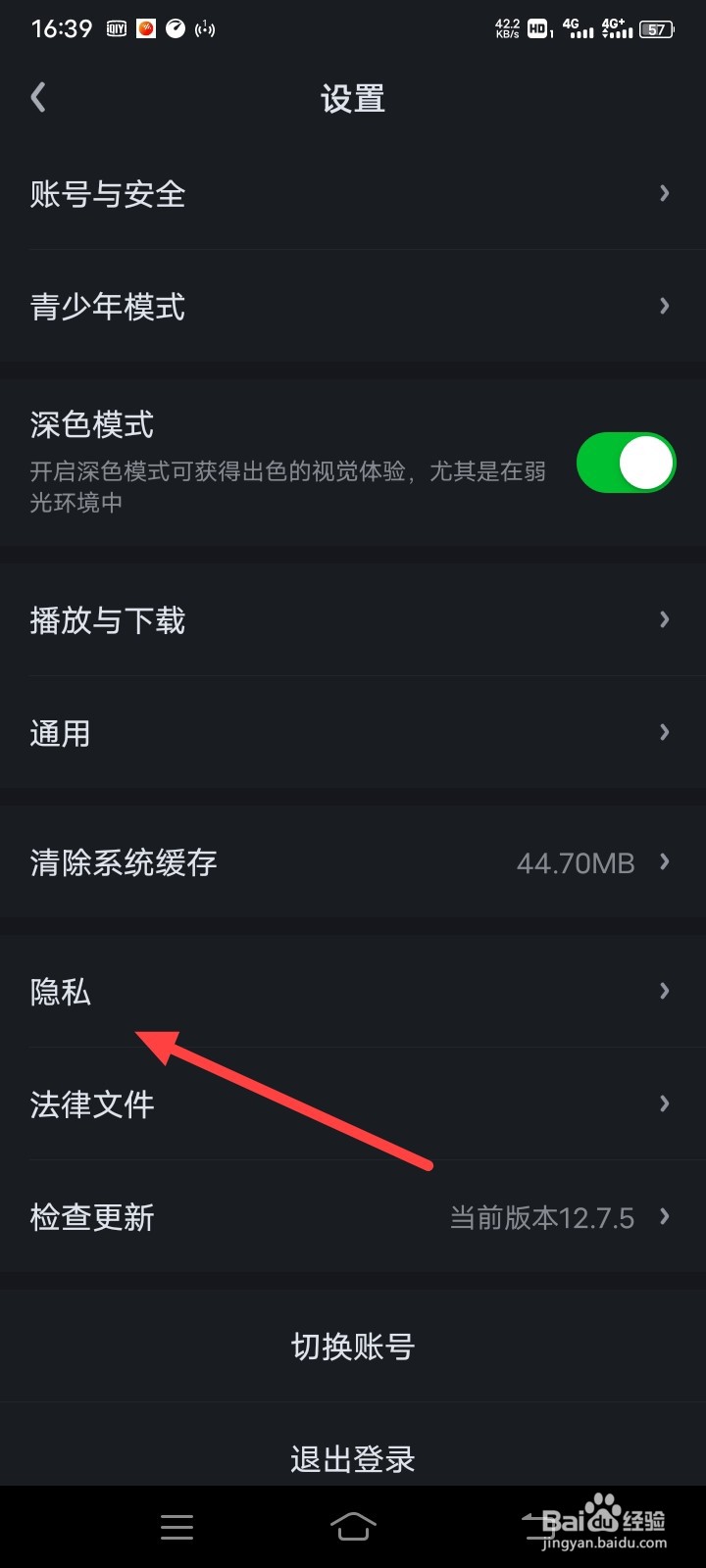Click the hotspot icon in the status bar
Screen dimensions: 706x1568
[x=205, y=28]
